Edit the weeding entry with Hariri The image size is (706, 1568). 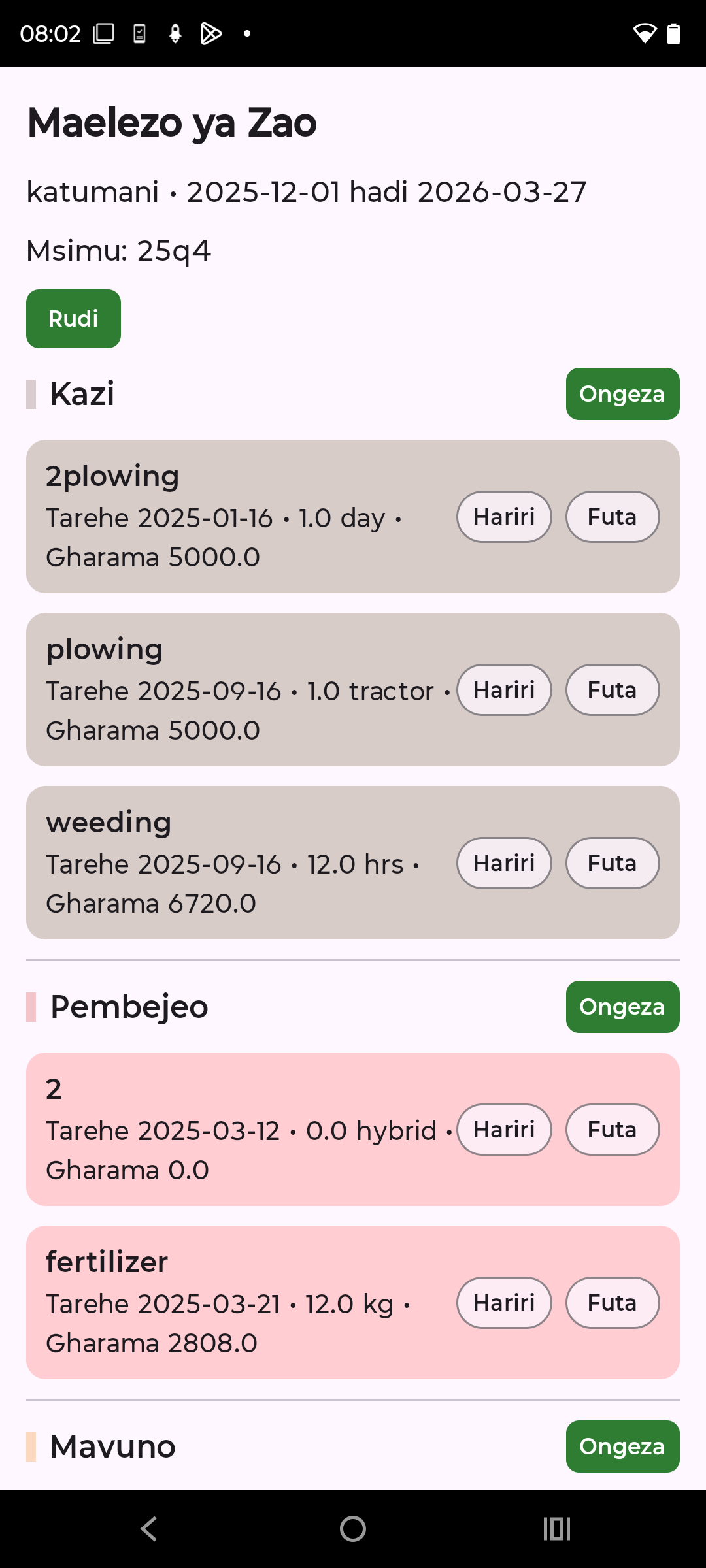click(503, 862)
